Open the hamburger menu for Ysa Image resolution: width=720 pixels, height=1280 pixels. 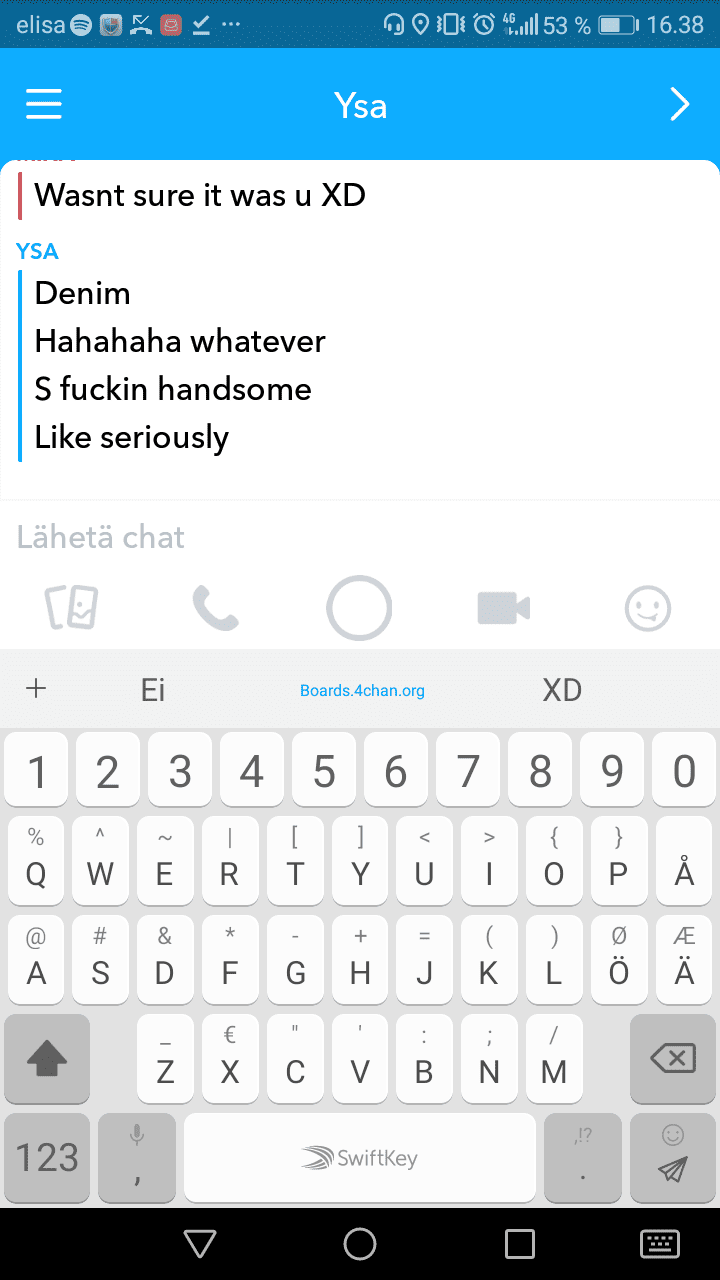[x=44, y=105]
